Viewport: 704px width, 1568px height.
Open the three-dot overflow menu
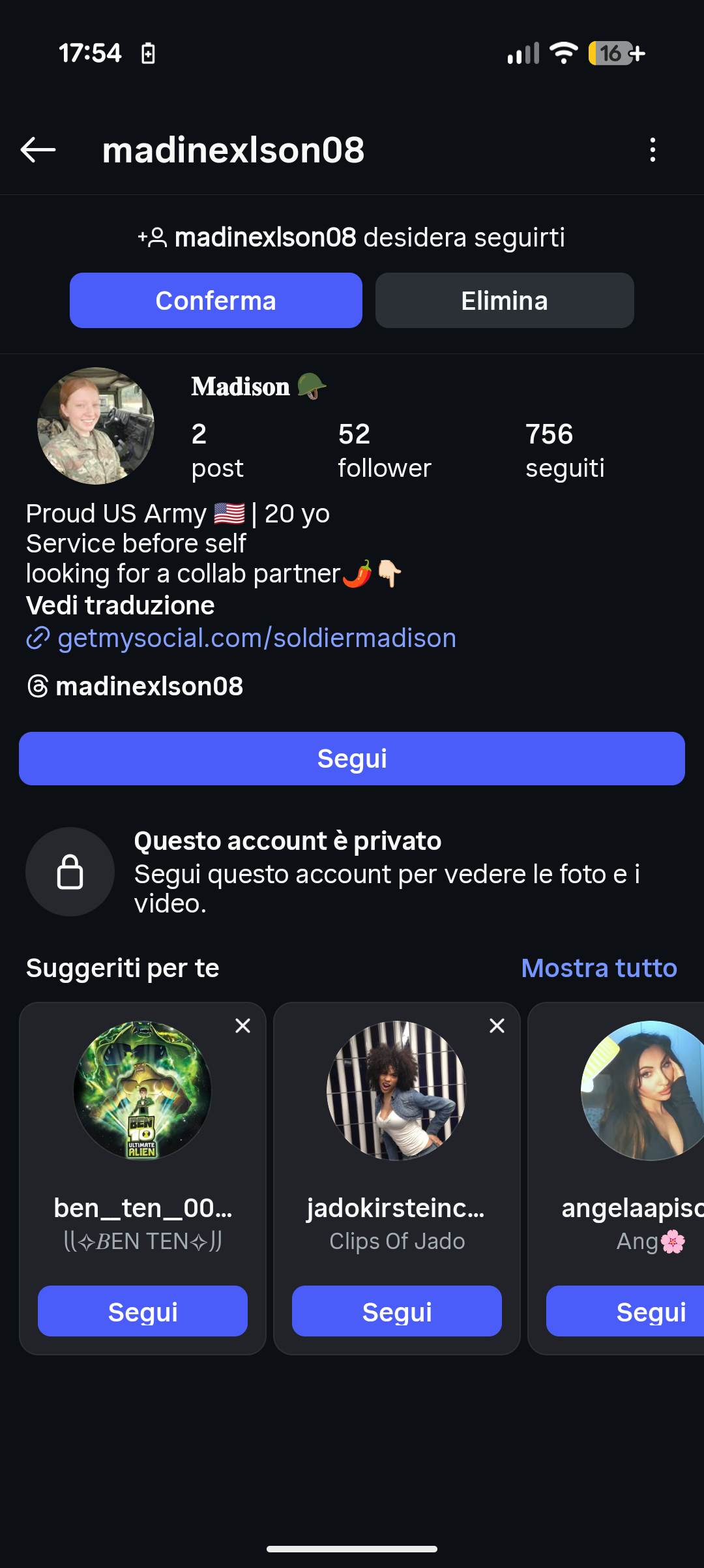(653, 150)
